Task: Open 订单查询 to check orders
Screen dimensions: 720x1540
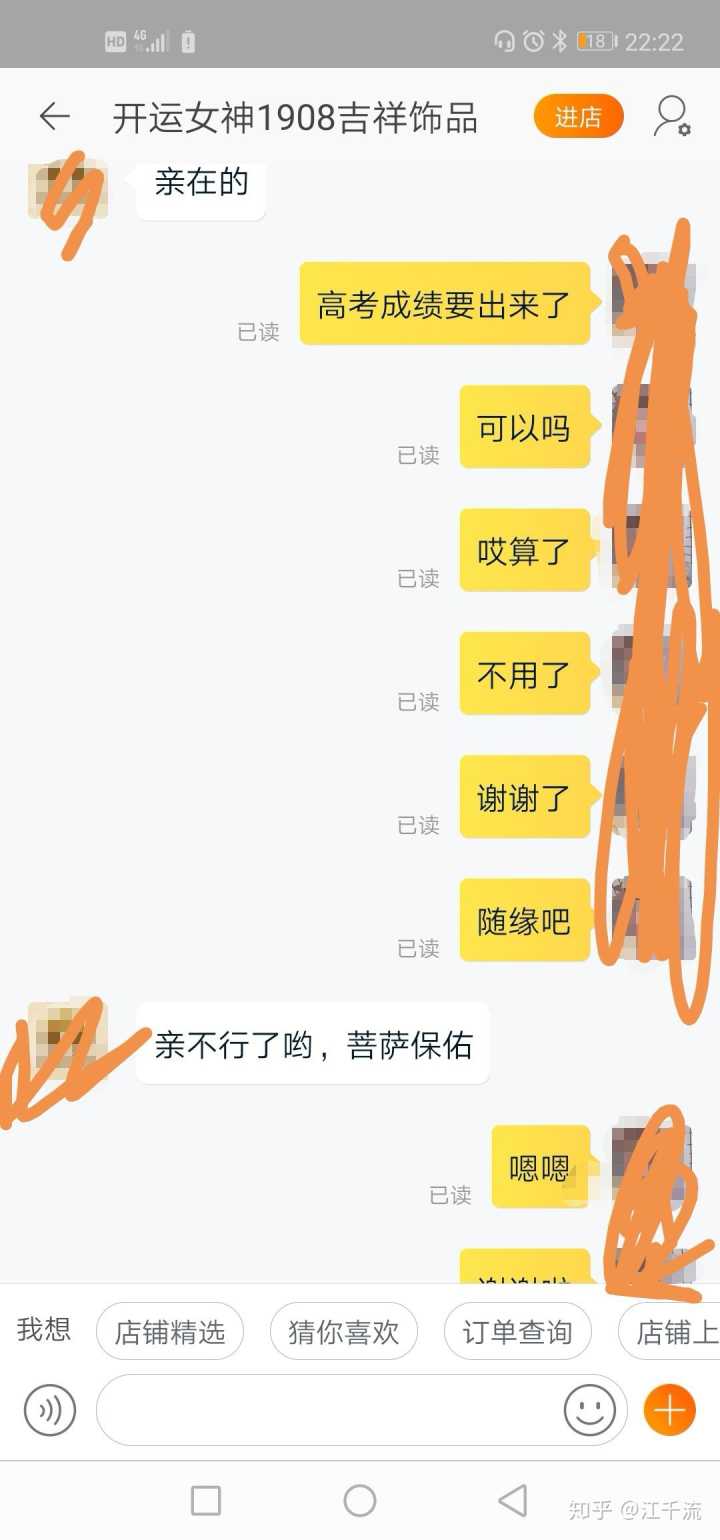Action: [517, 1332]
